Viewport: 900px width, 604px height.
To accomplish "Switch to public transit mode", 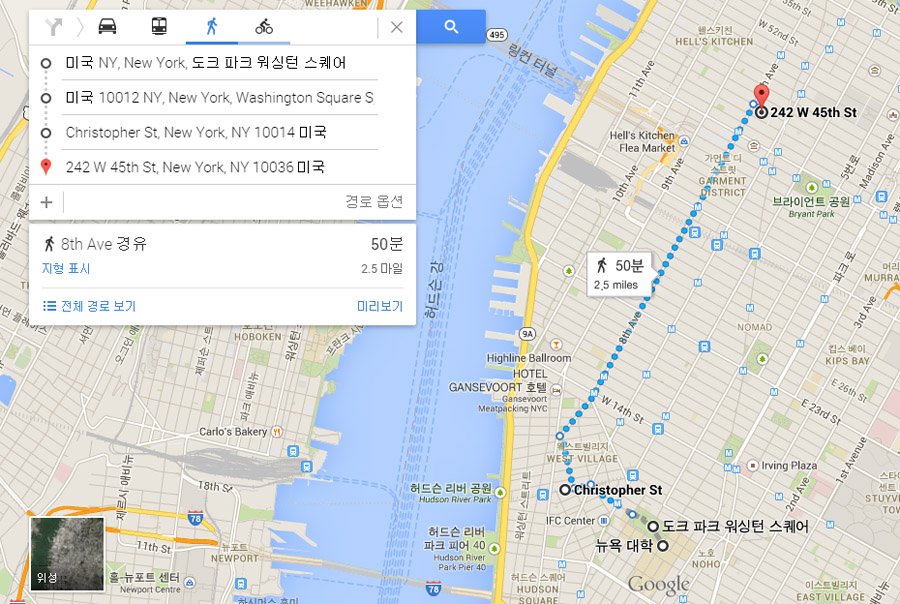I will tap(159, 27).
